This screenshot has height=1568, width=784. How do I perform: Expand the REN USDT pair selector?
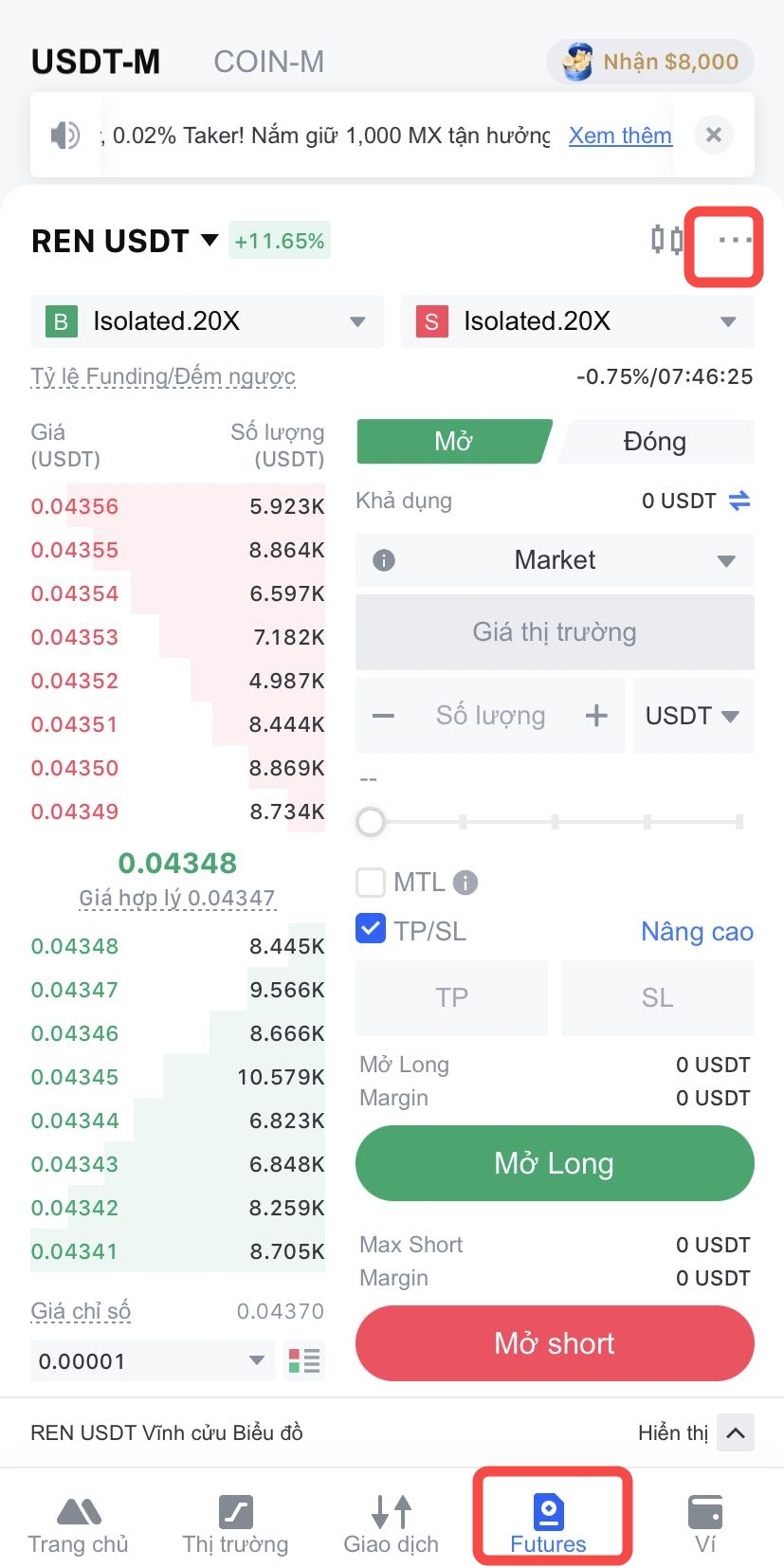click(126, 241)
